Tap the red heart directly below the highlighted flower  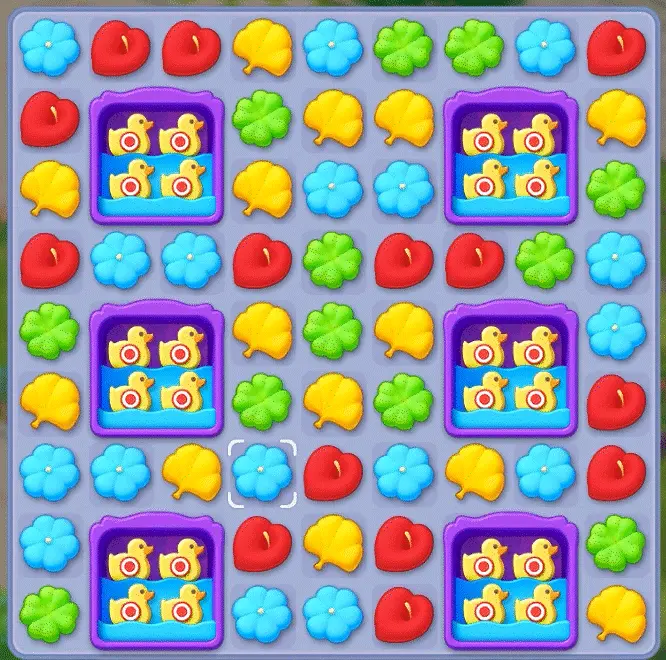262,542
